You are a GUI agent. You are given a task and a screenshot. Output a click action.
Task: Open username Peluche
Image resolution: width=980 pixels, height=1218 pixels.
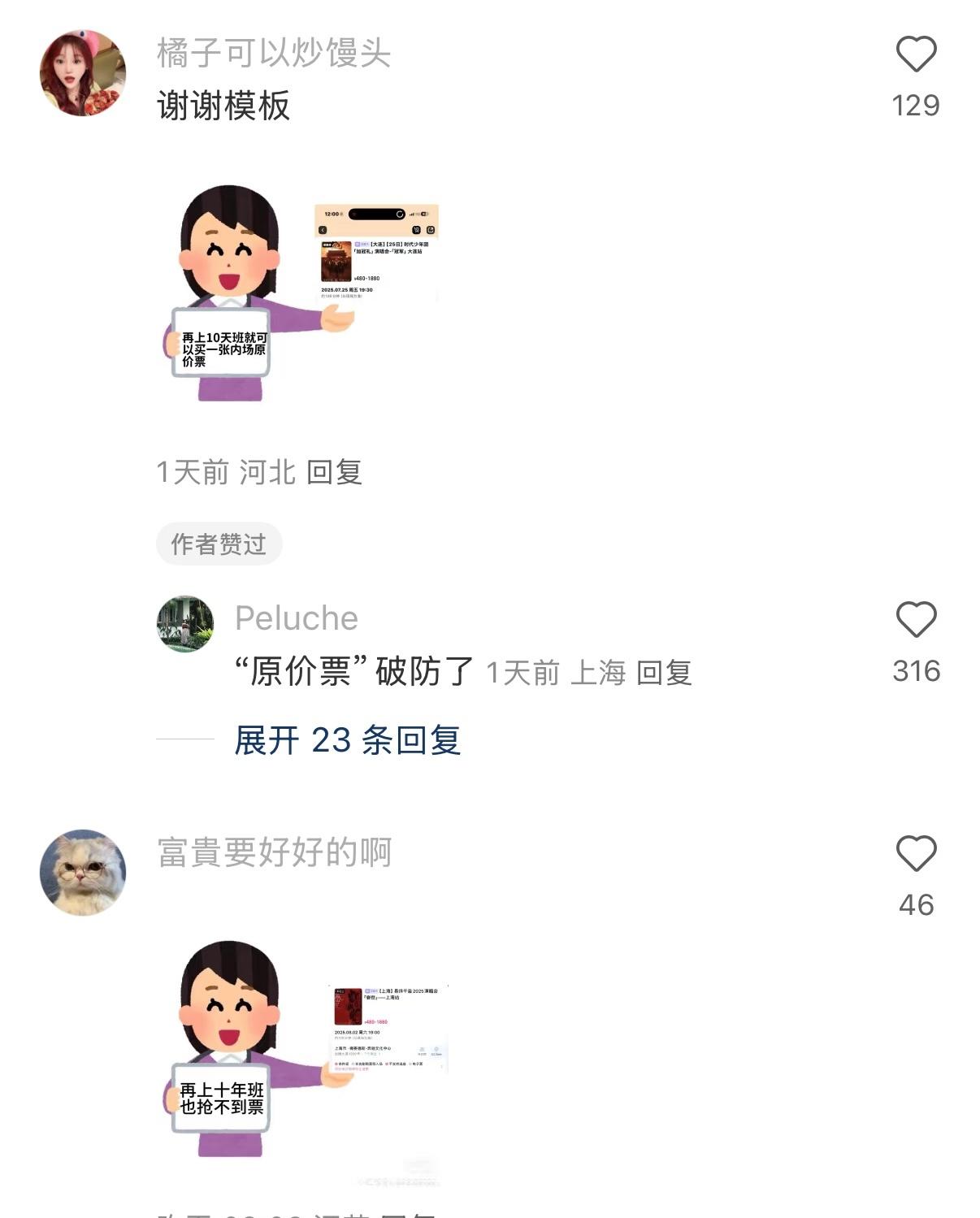297,618
